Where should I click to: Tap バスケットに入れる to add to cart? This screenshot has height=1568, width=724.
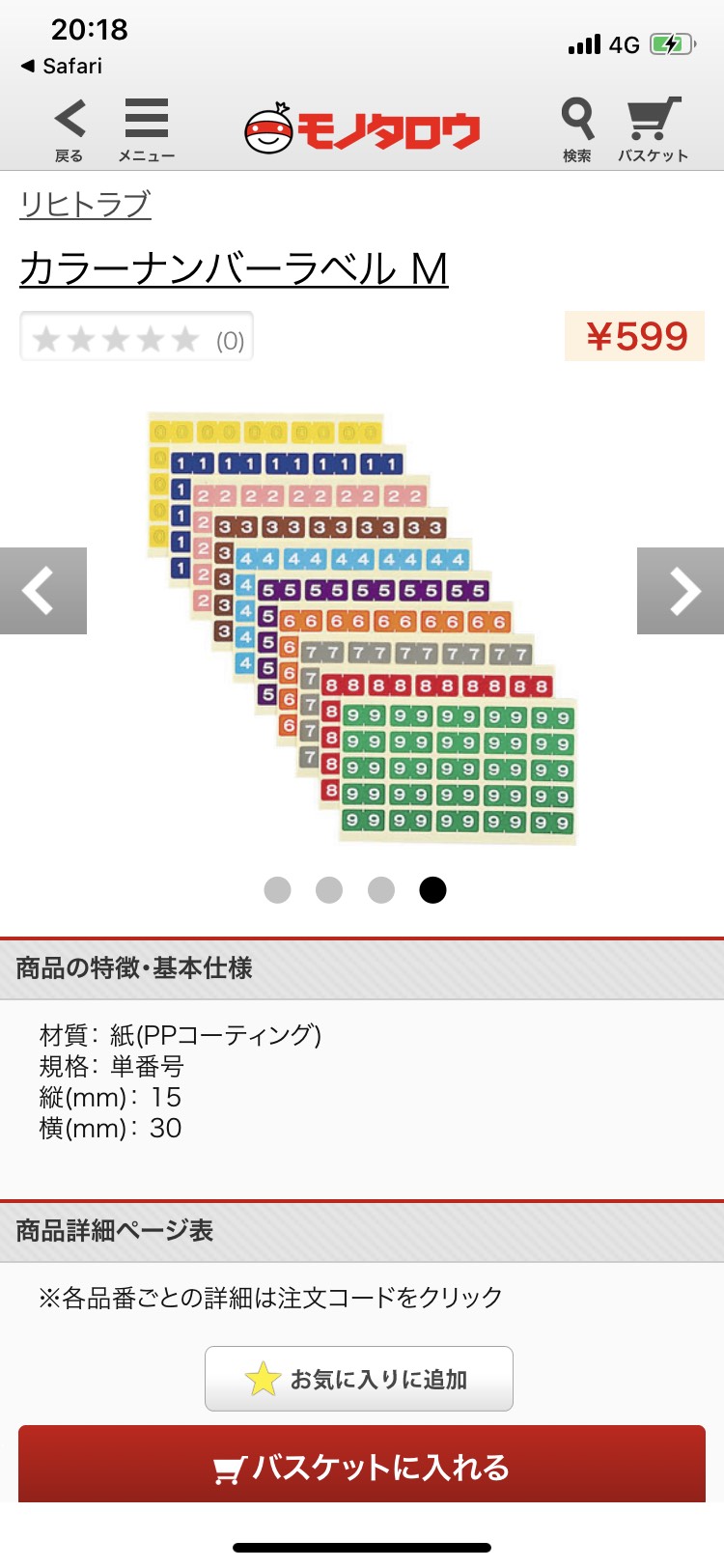coord(362,1466)
